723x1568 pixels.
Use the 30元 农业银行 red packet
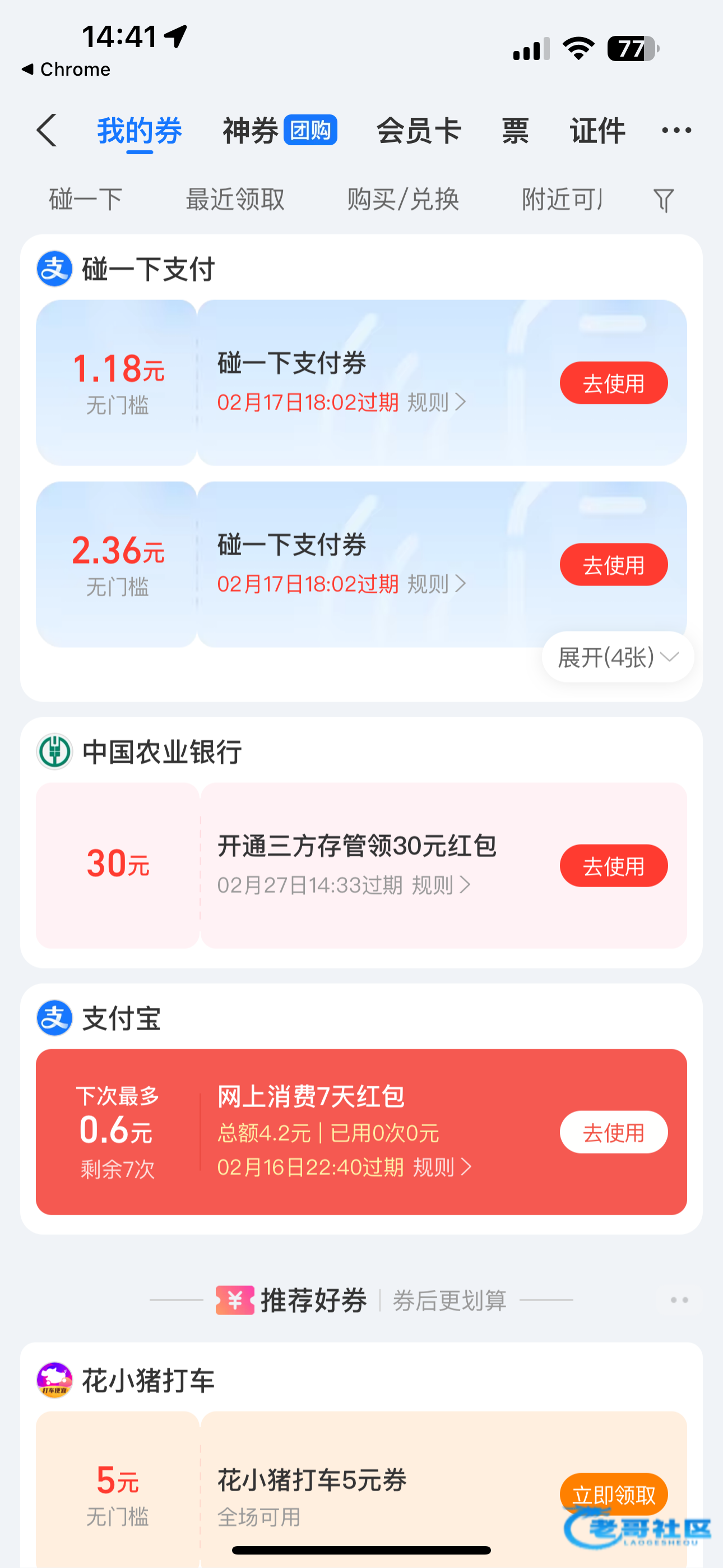(x=614, y=865)
